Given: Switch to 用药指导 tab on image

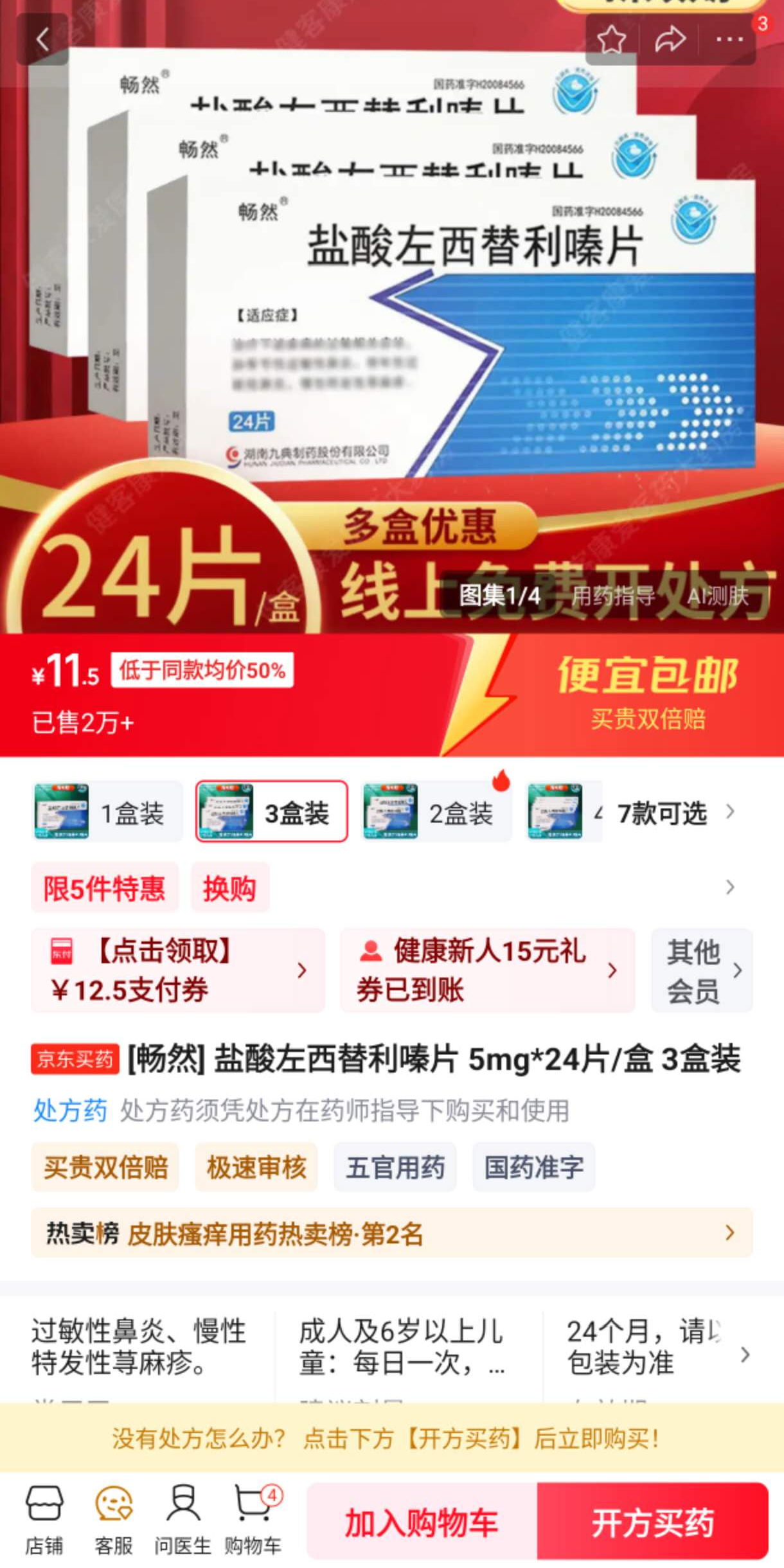Looking at the screenshot, I should [613, 596].
